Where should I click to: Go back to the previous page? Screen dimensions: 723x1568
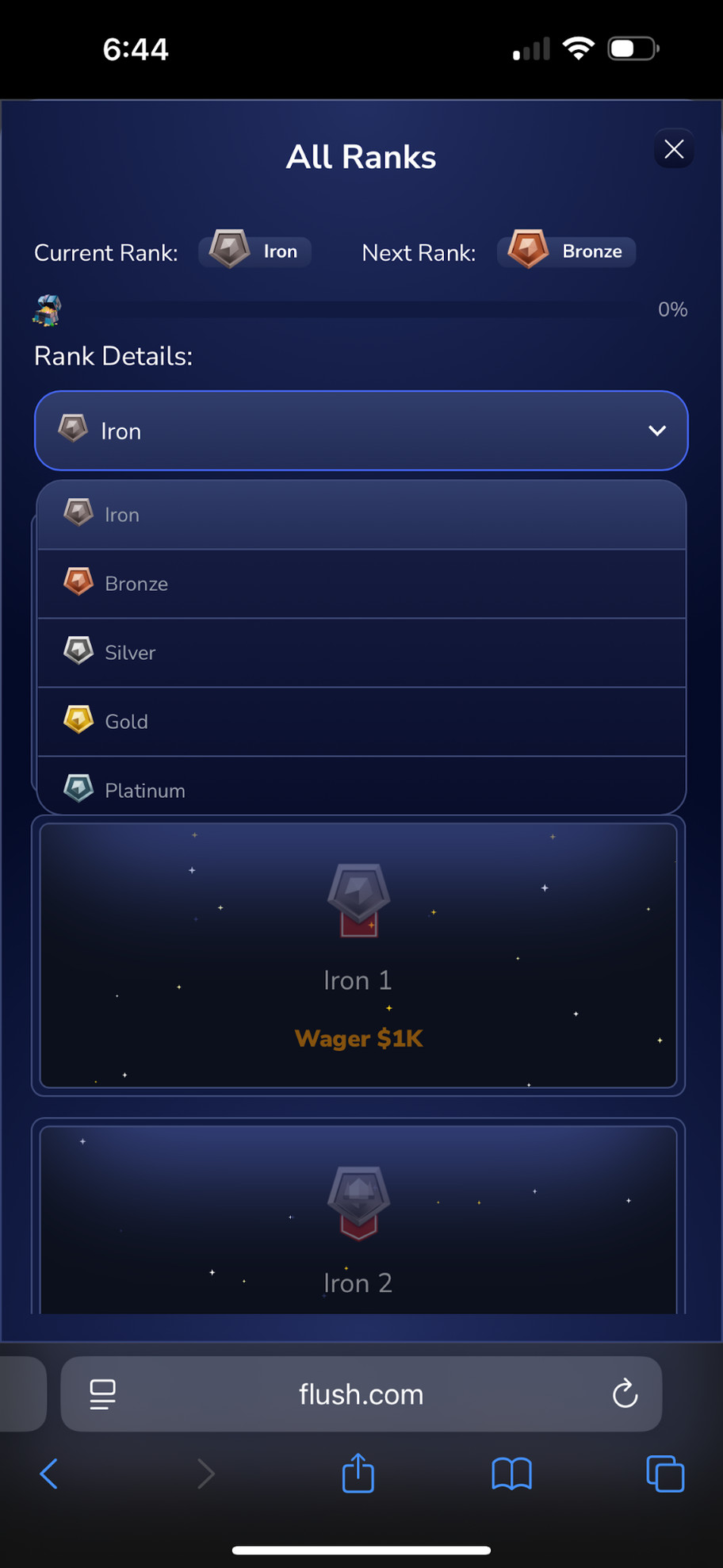tap(49, 1474)
